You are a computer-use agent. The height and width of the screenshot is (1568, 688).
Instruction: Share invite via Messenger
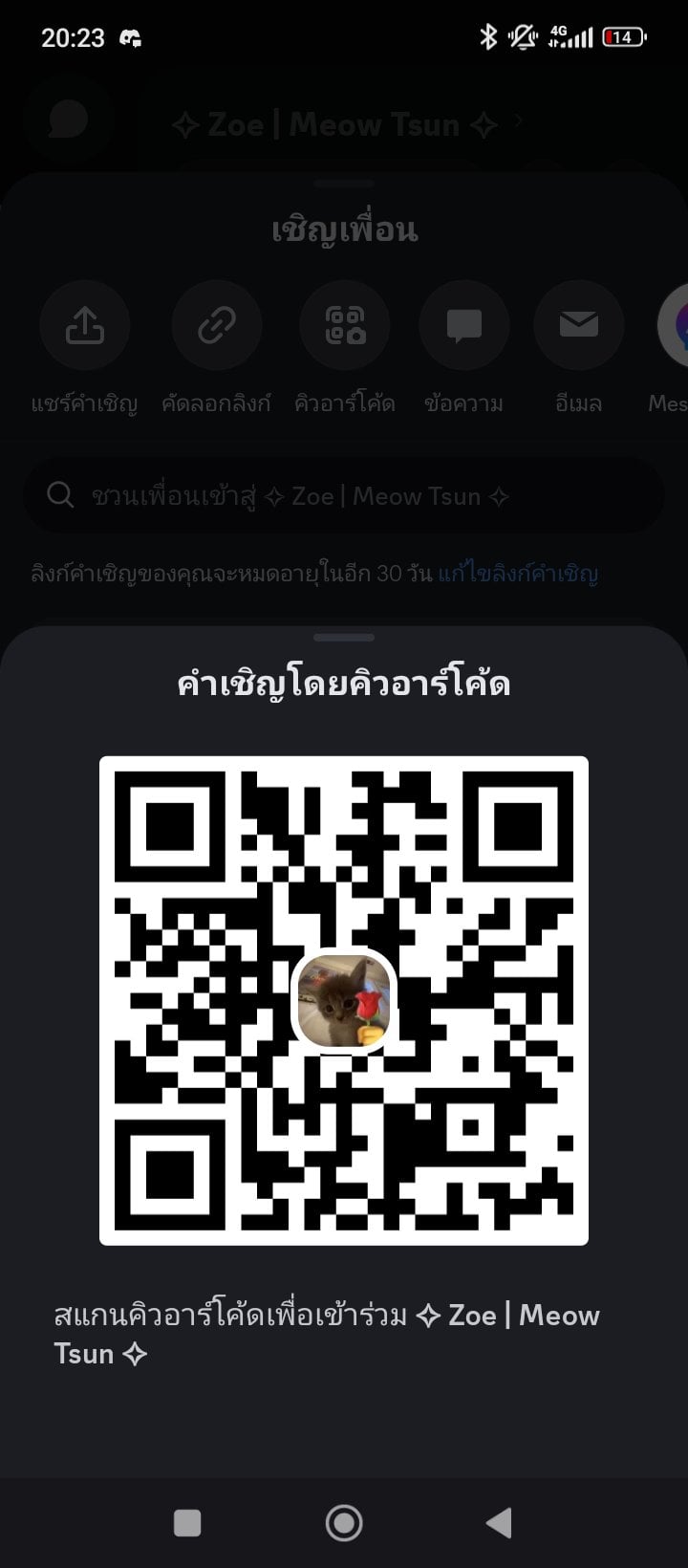point(674,326)
